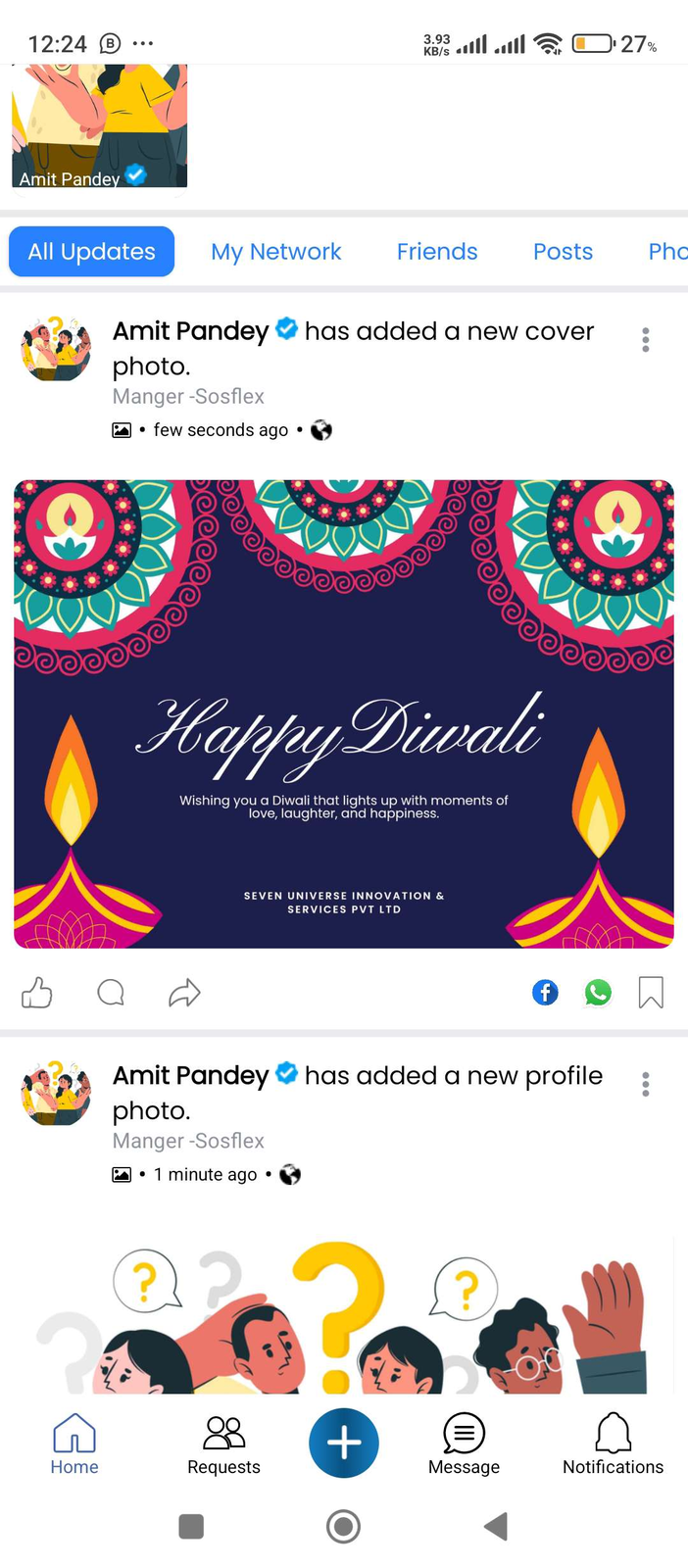This screenshot has width=688, height=1568.
Task: Tap the system back button
Action: coord(496,1526)
